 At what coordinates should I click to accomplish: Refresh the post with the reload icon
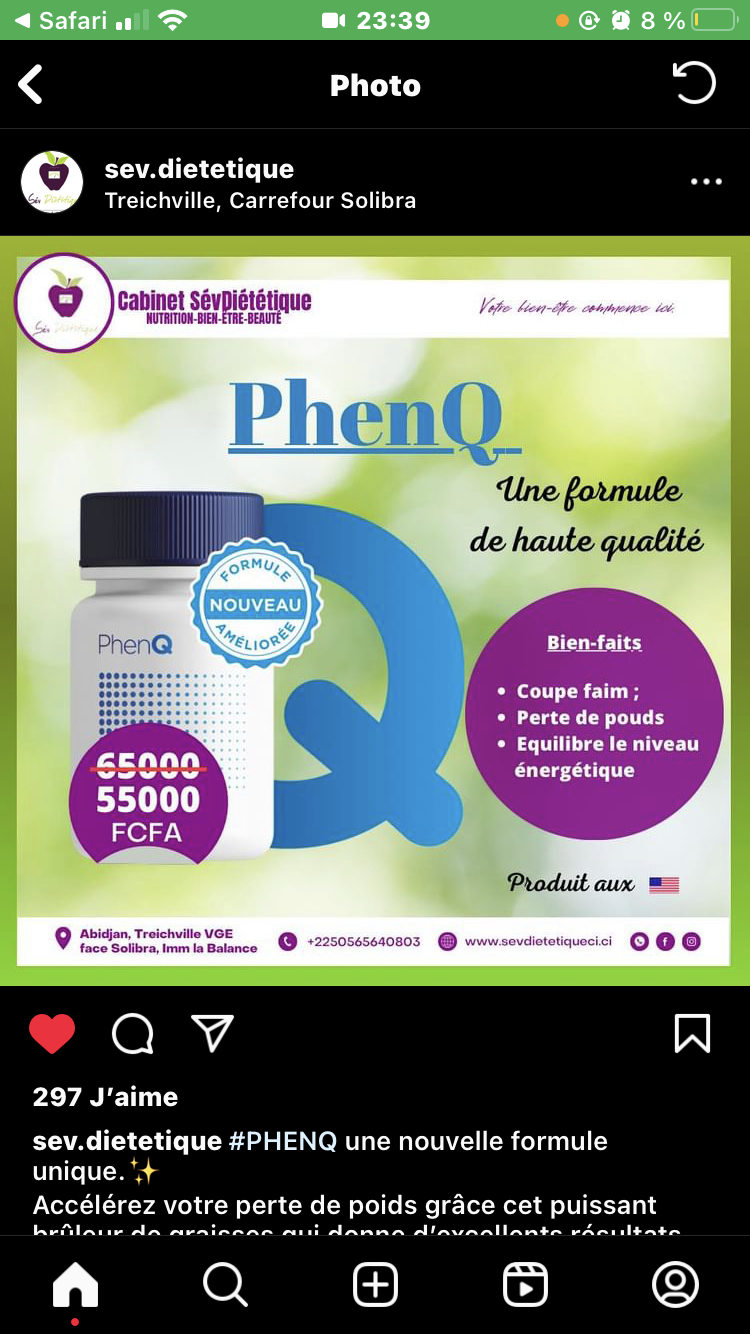coord(694,84)
